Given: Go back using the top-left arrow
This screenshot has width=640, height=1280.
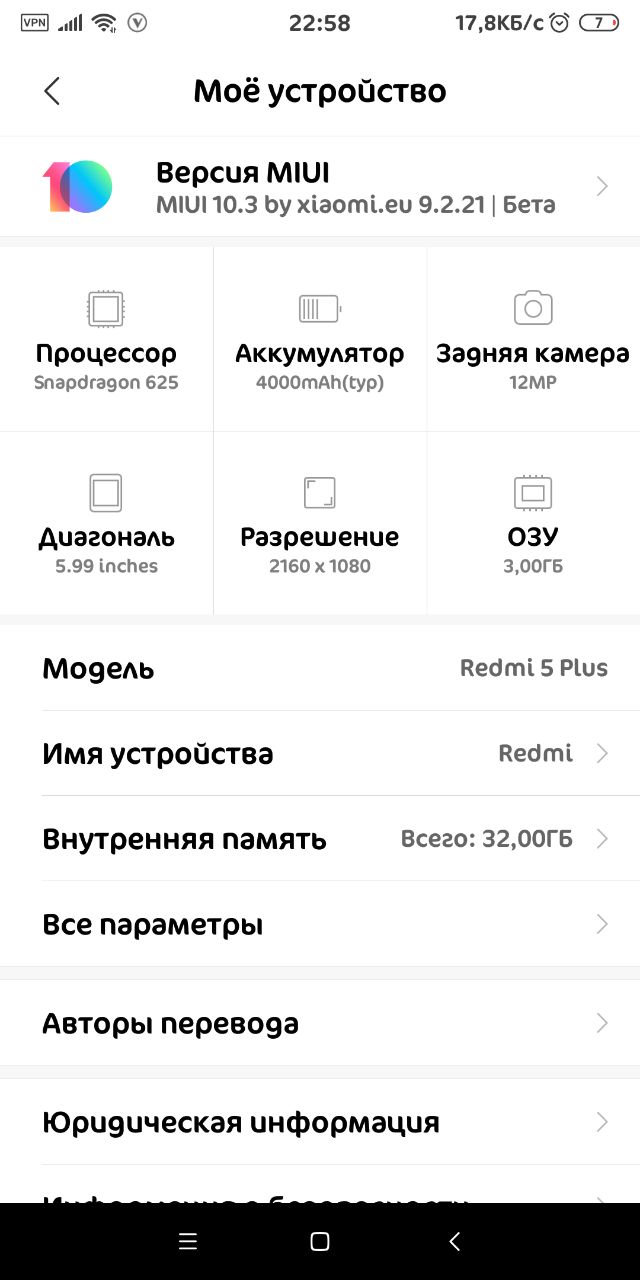Looking at the screenshot, I should 52,91.
